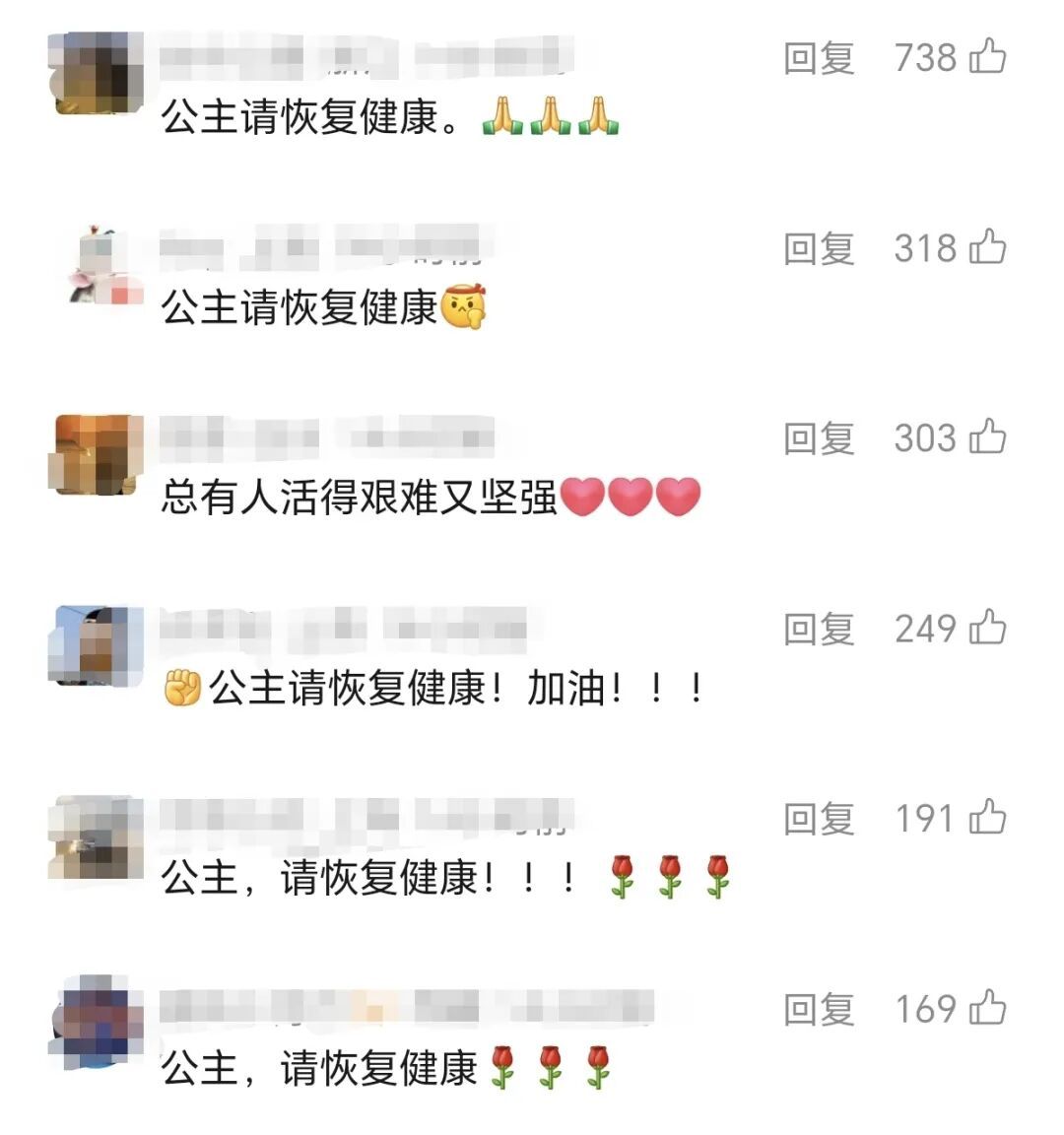This screenshot has height=1135, width=1064.
Task: Reply to the comment ending with 加油!!!
Action: coord(819,629)
